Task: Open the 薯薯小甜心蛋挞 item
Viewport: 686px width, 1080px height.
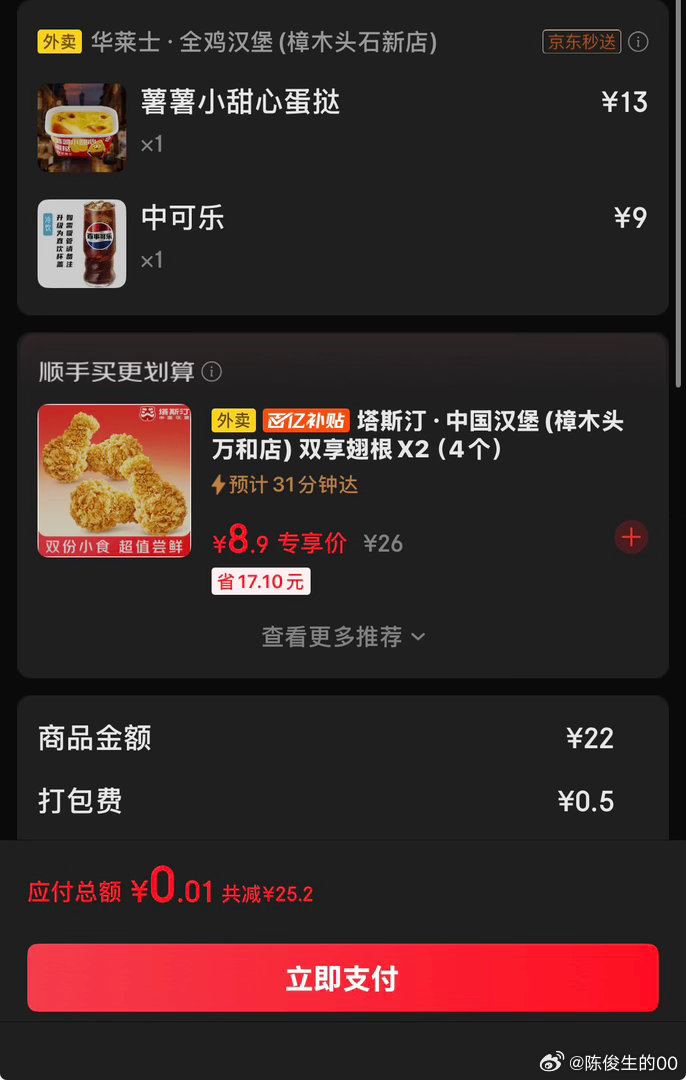Action: coord(240,102)
